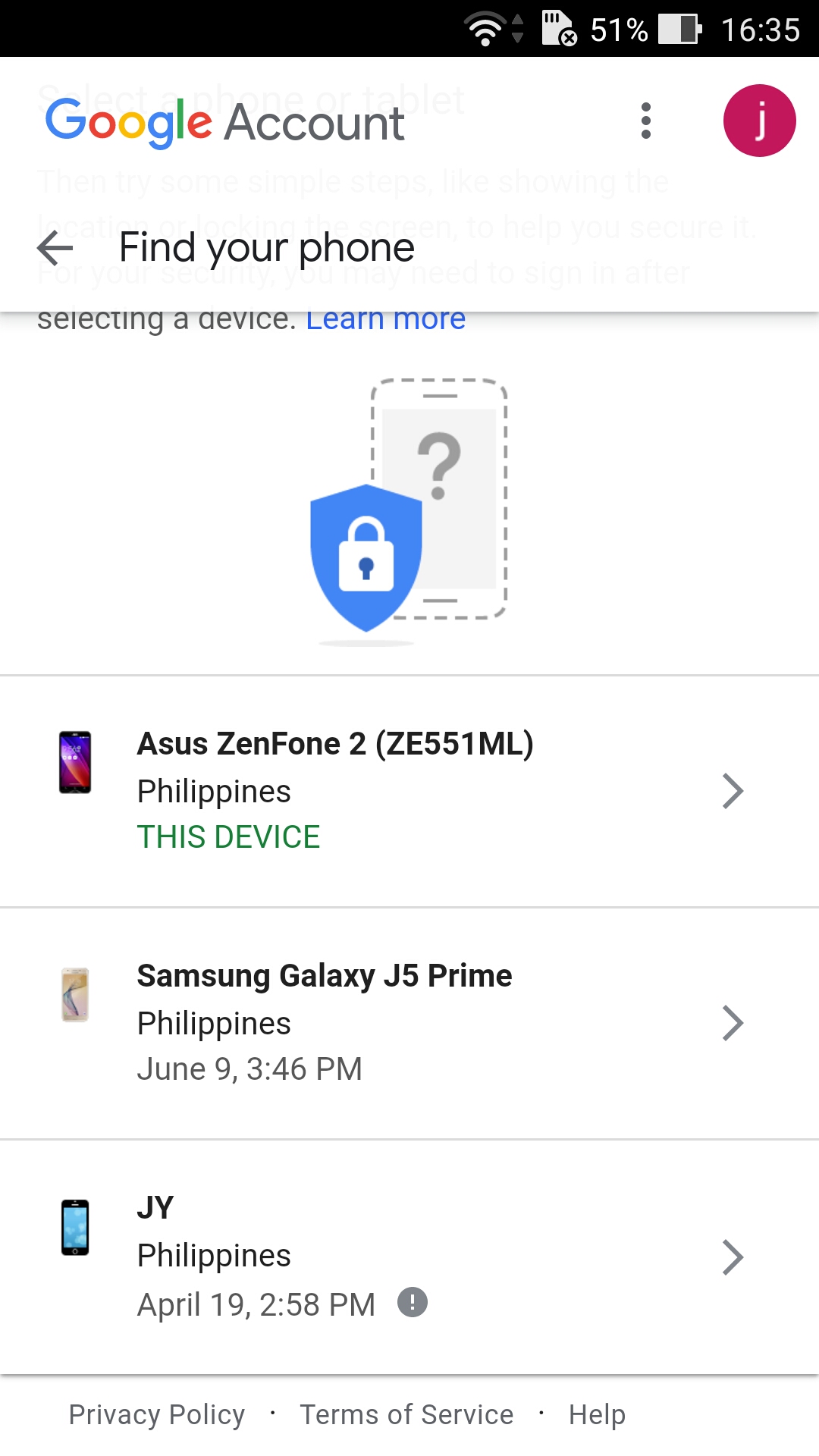Open the Privacy Policy link
Screen dimensions: 819x1456
157,1414
